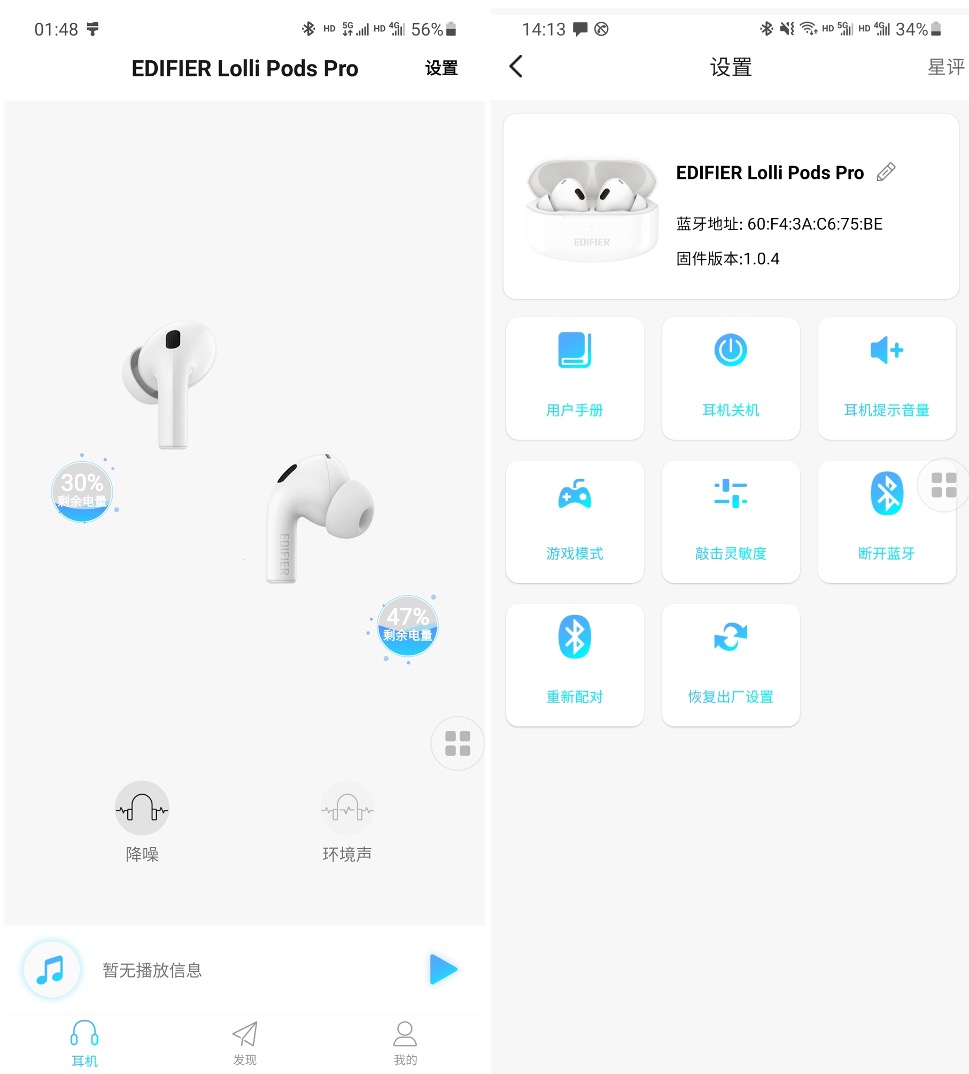Open 设置 from the Lolli Pods Pro header
The image size is (969, 1074).
[441, 68]
